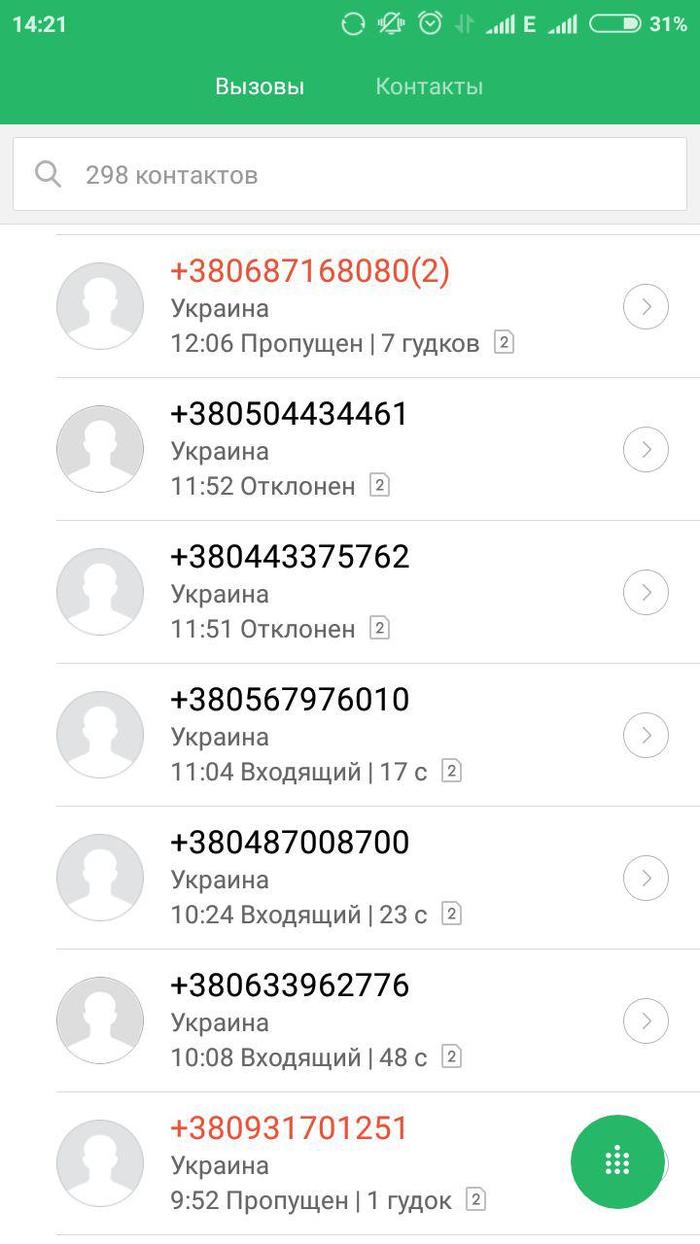Ring the number +380487008700

290,843
